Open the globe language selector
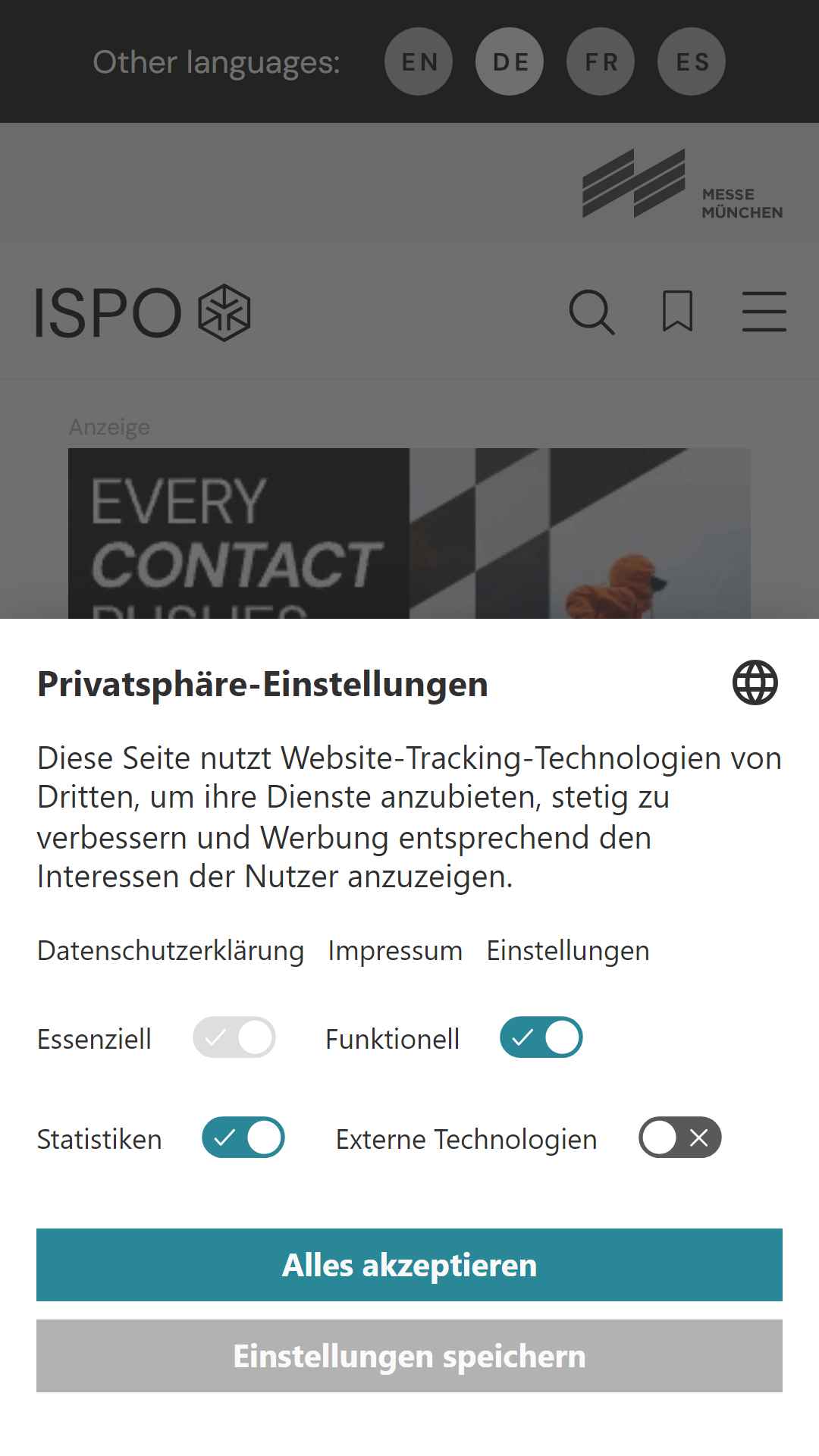 point(755,682)
